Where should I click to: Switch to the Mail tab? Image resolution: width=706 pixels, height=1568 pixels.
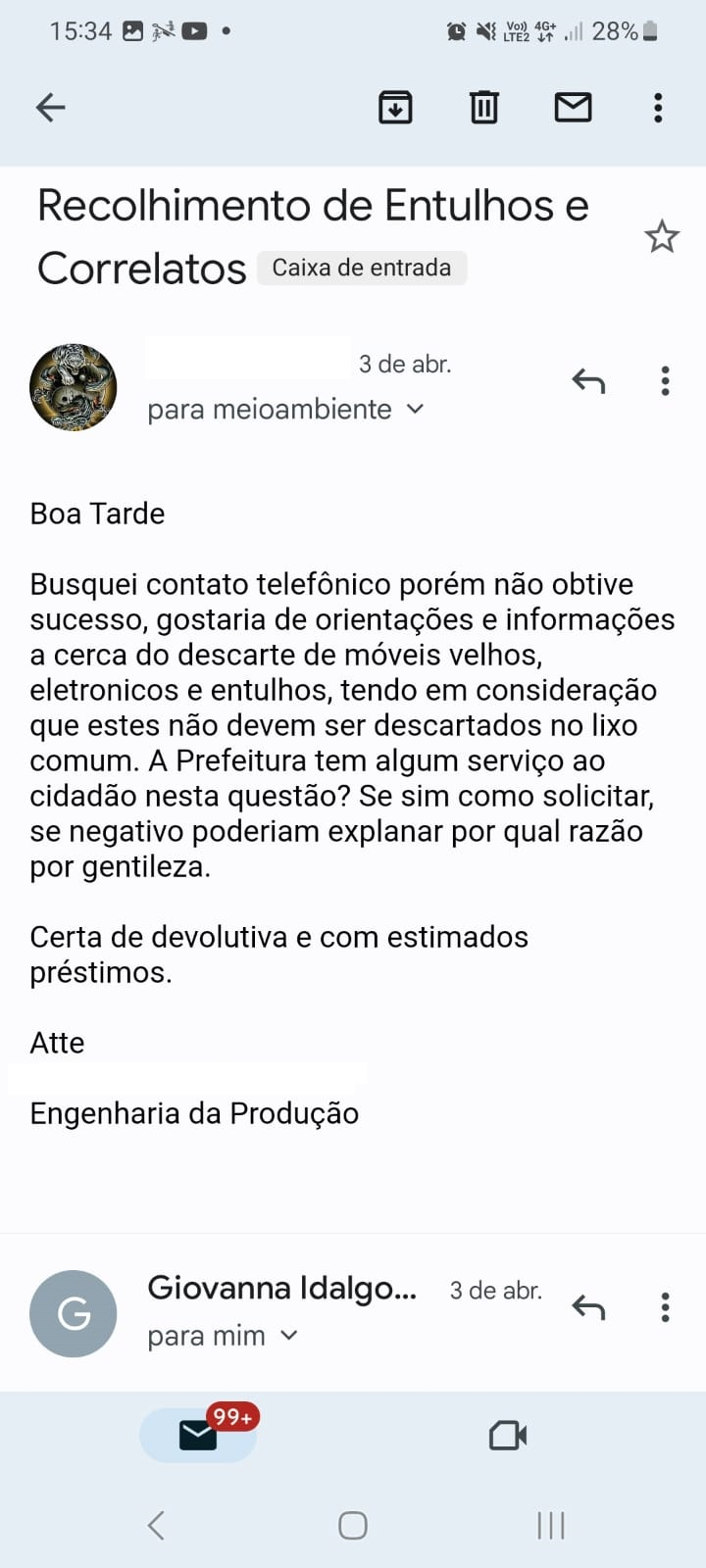coord(198,1436)
